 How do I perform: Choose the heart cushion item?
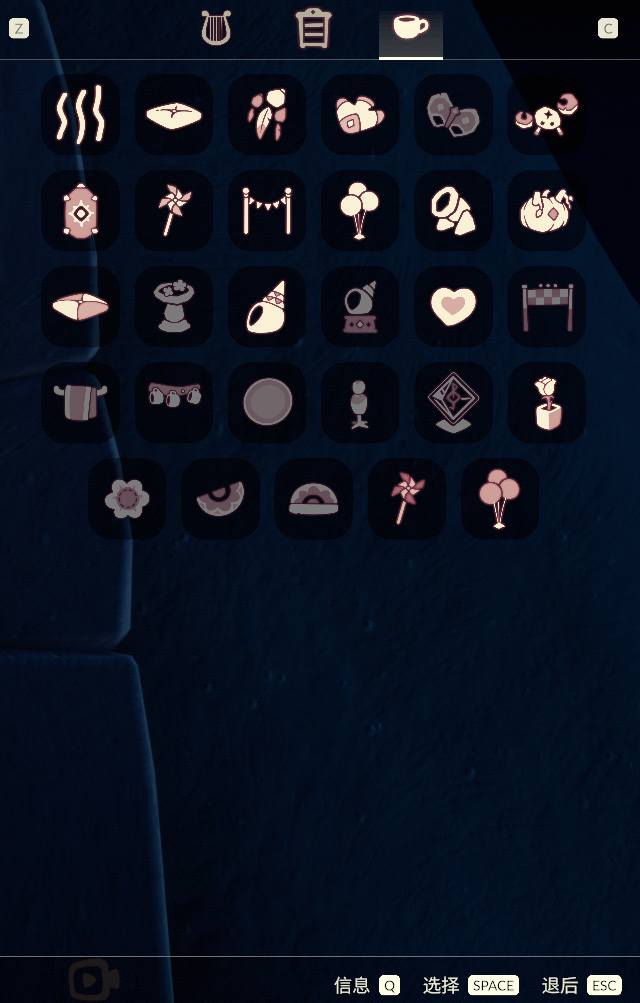click(x=453, y=306)
